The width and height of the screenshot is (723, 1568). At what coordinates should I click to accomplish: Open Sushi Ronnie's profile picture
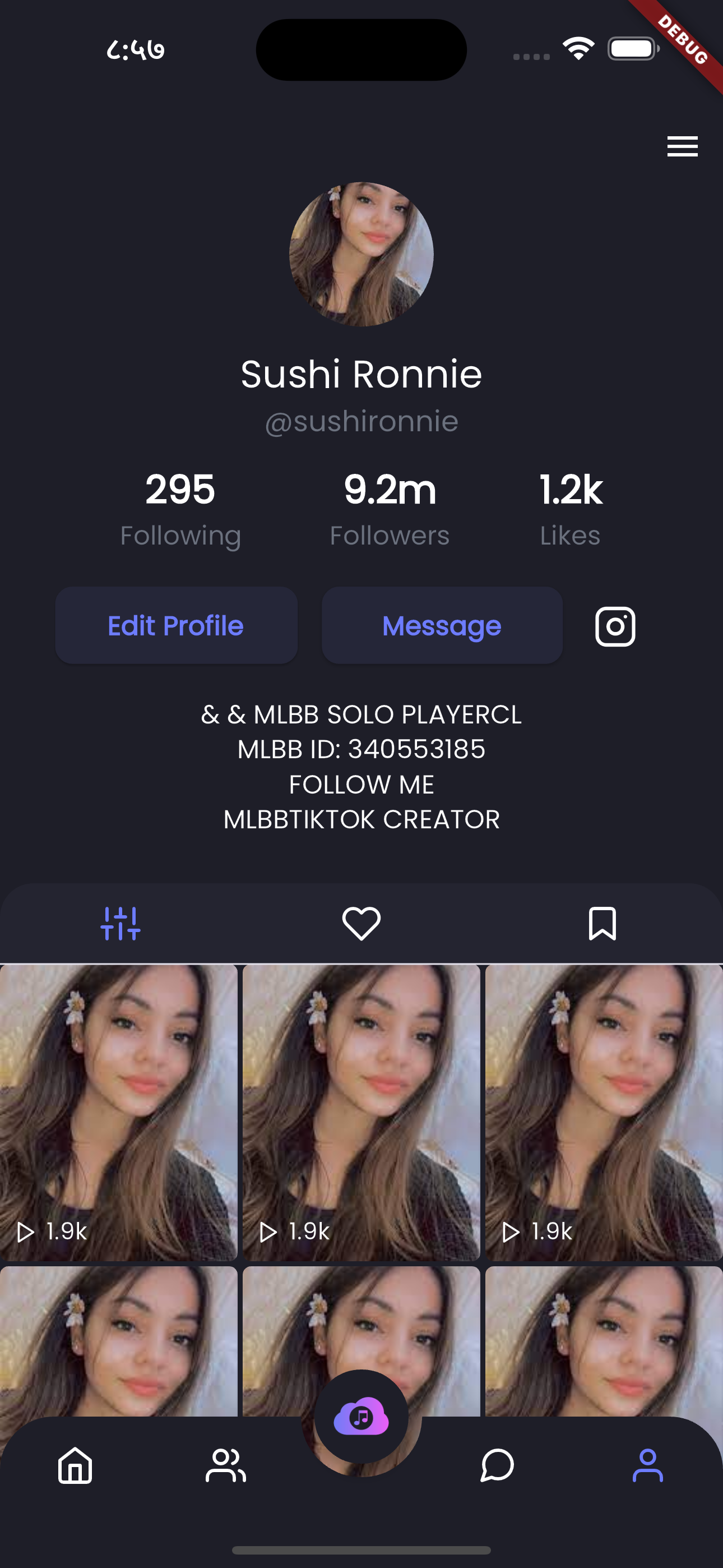pos(361,254)
